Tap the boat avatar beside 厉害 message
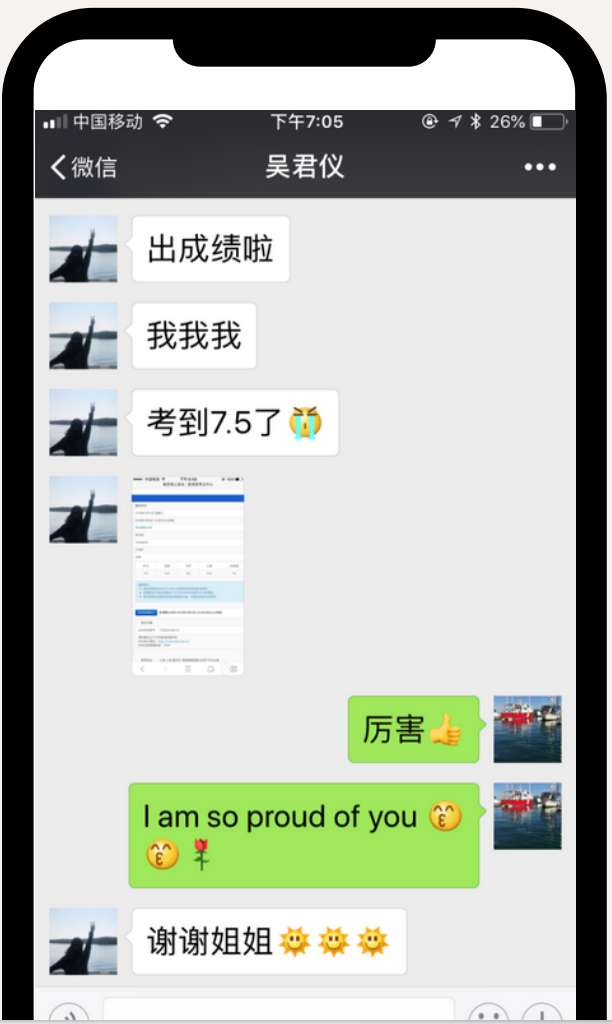The height and width of the screenshot is (1024, 612). click(527, 729)
